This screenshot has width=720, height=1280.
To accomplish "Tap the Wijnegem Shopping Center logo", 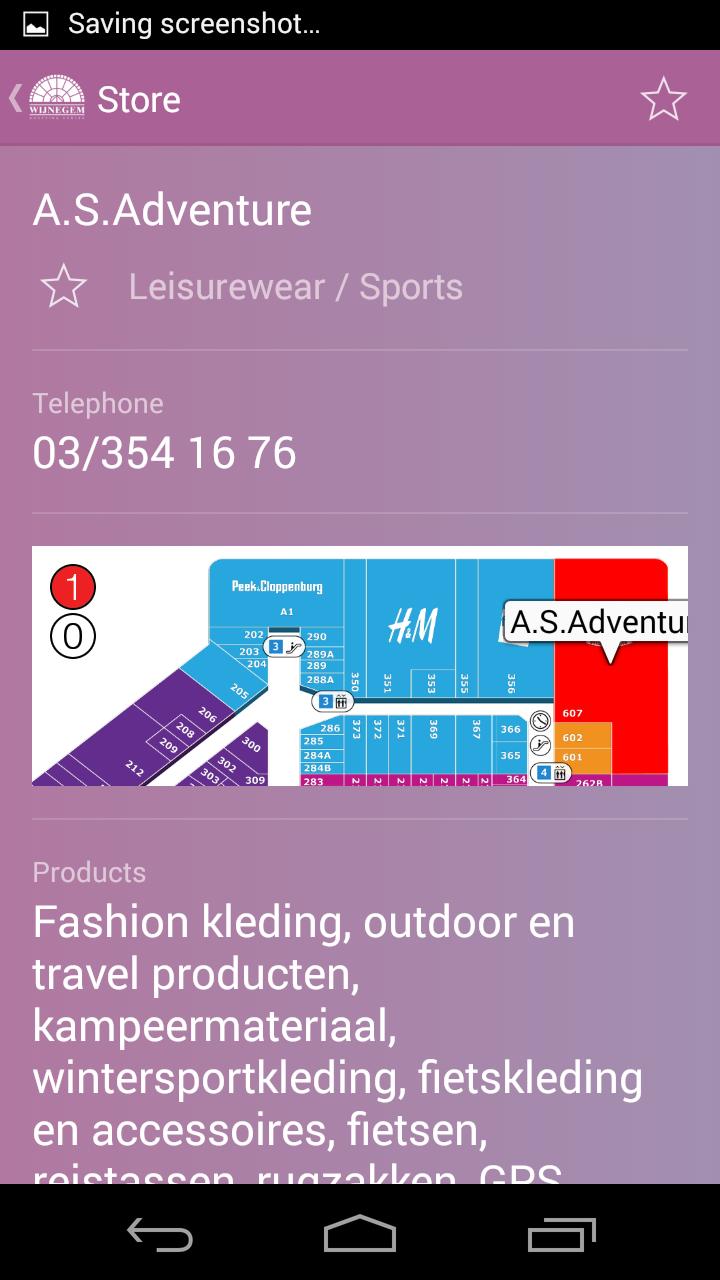I will point(58,98).
